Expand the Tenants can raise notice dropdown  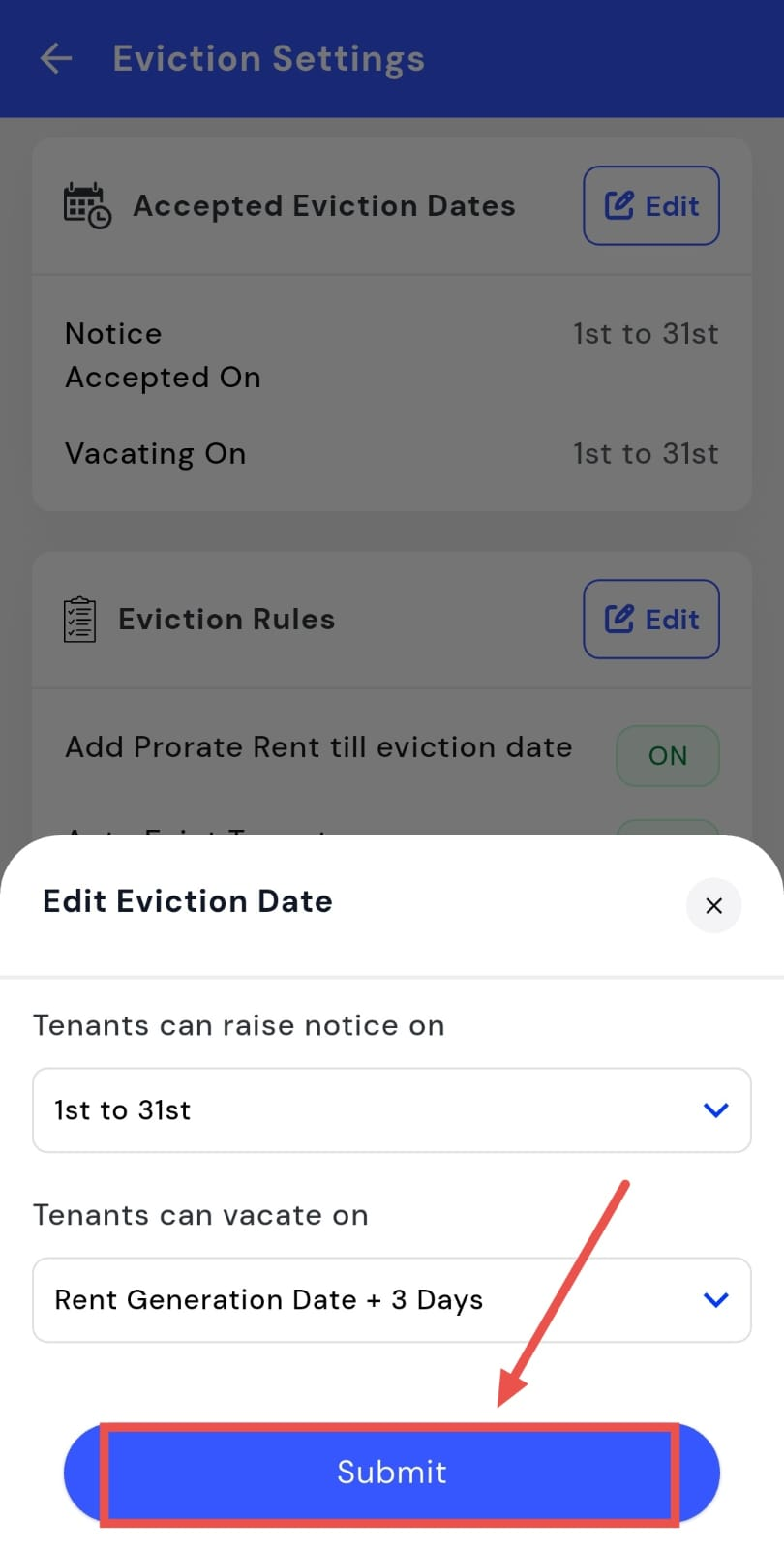pyautogui.click(x=391, y=1110)
